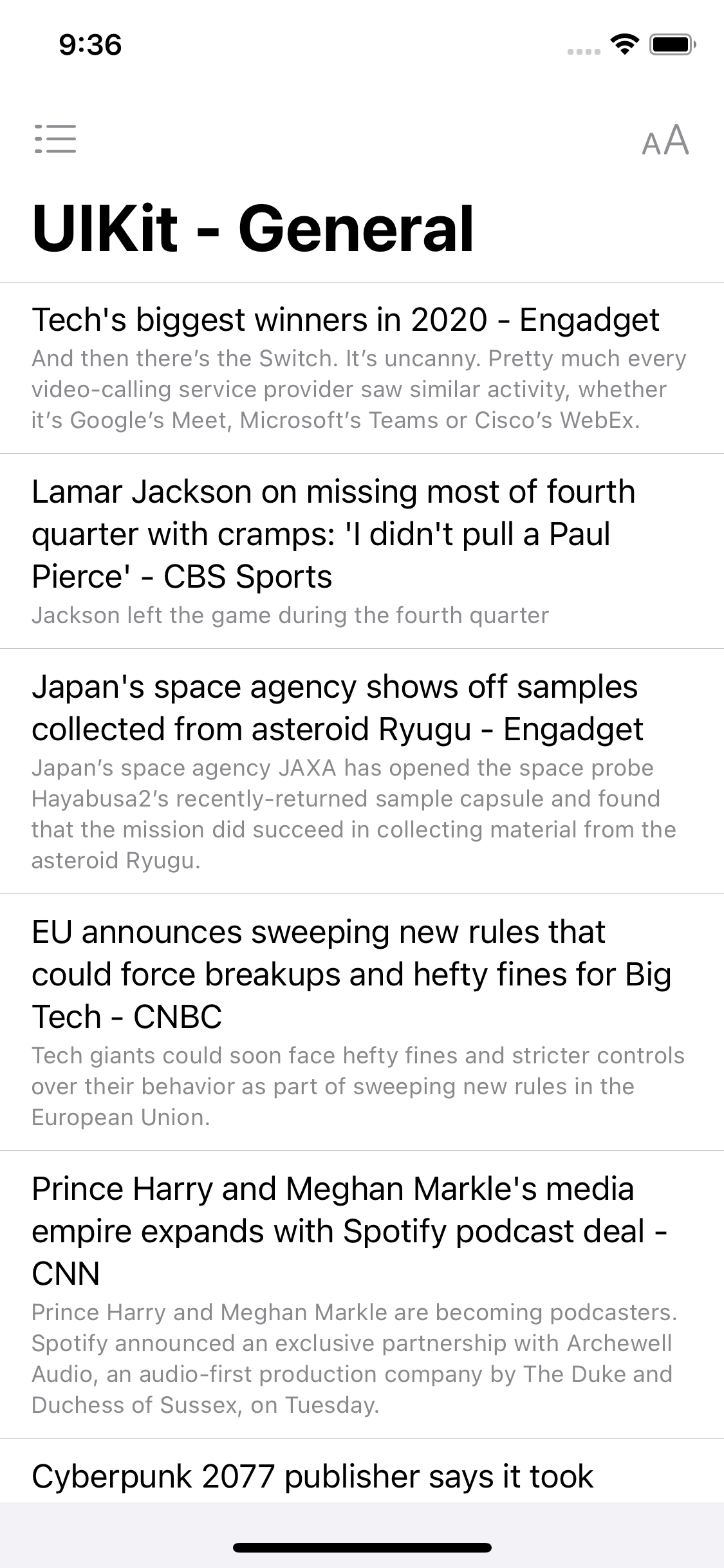The height and width of the screenshot is (1568, 724).
Task: Select the Cyberpunk 2077 publisher article
Action: pos(313,1477)
